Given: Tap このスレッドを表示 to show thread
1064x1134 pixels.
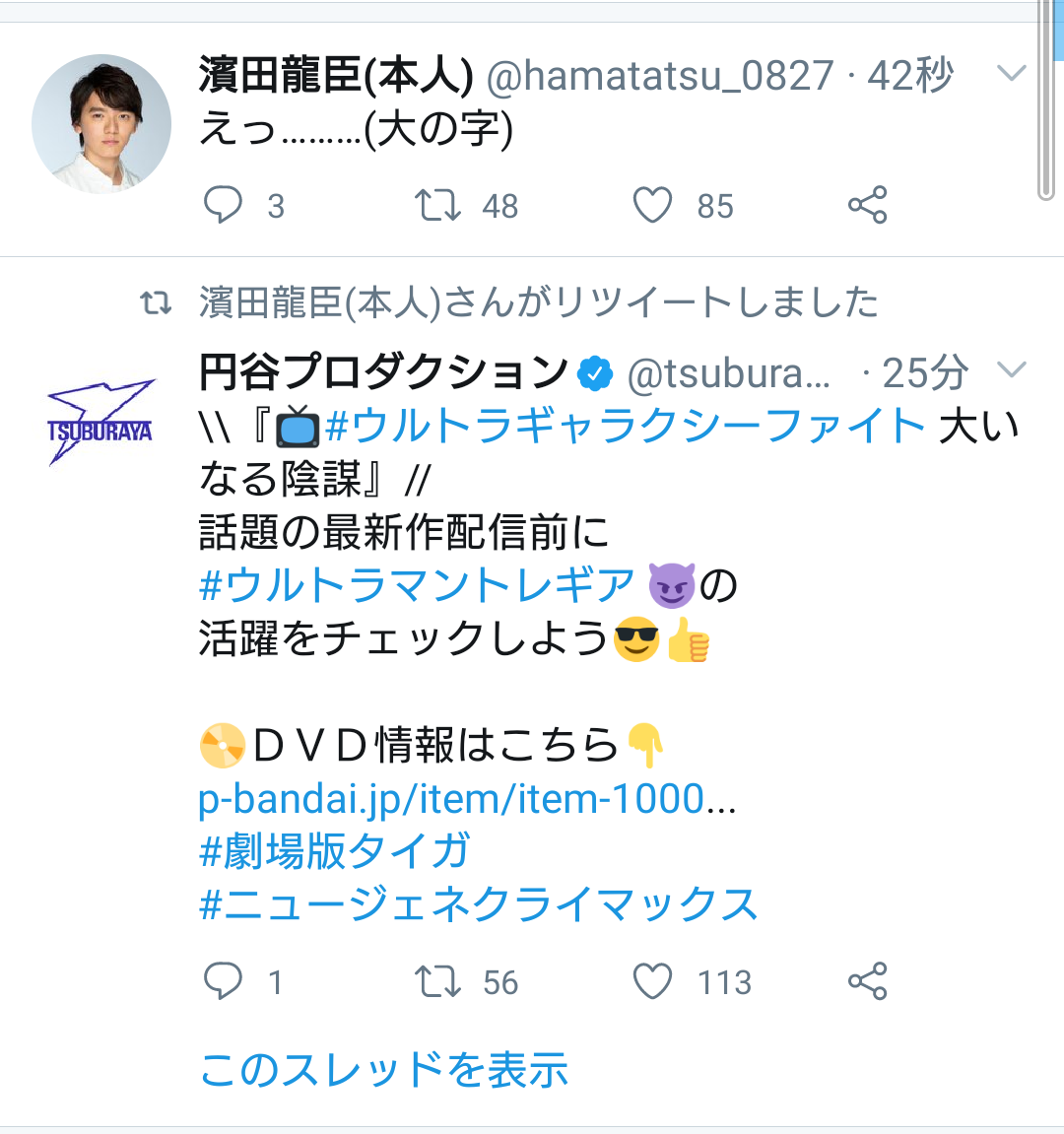Looking at the screenshot, I should tap(384, 1070).
